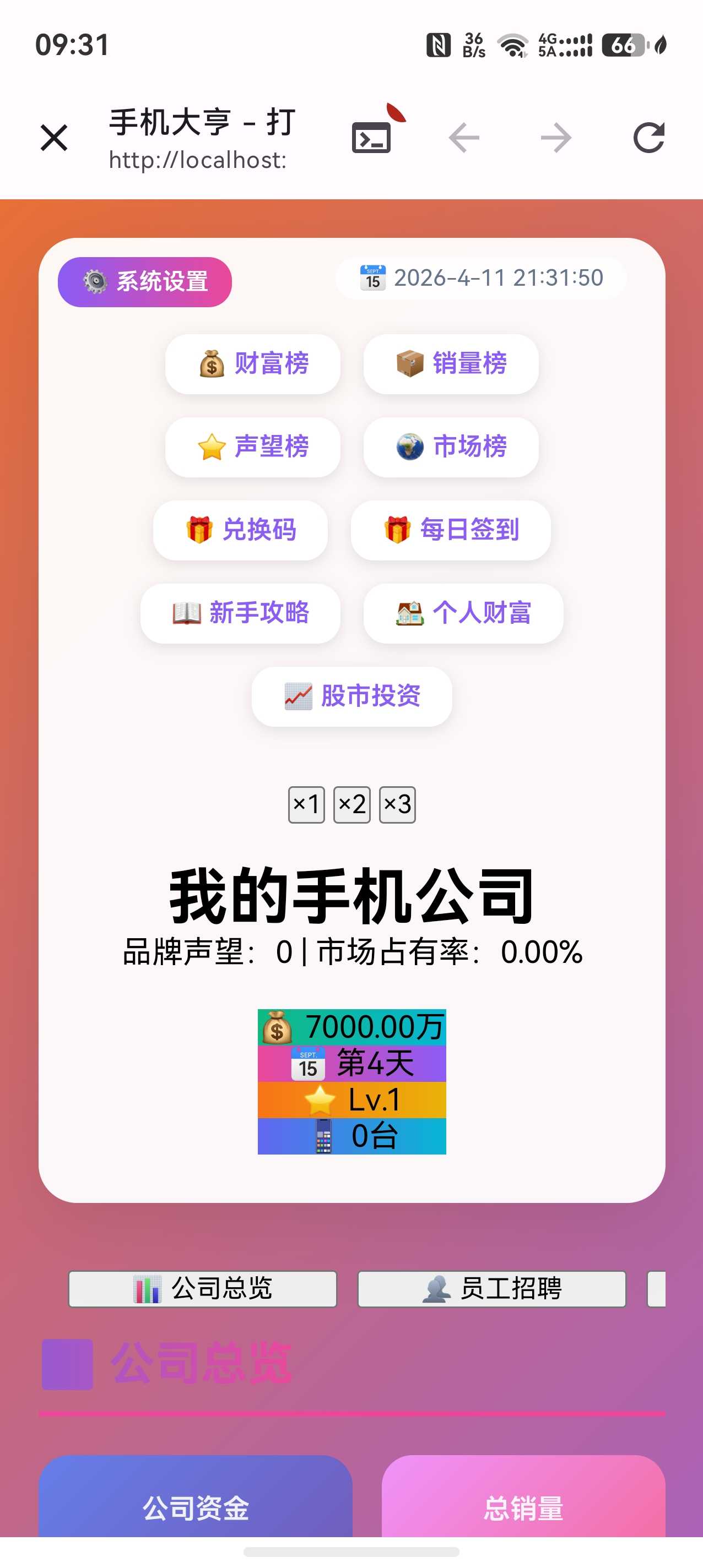Open the terminal console icon
This screenshot has width=703, height=1568.
pos(371,138)
